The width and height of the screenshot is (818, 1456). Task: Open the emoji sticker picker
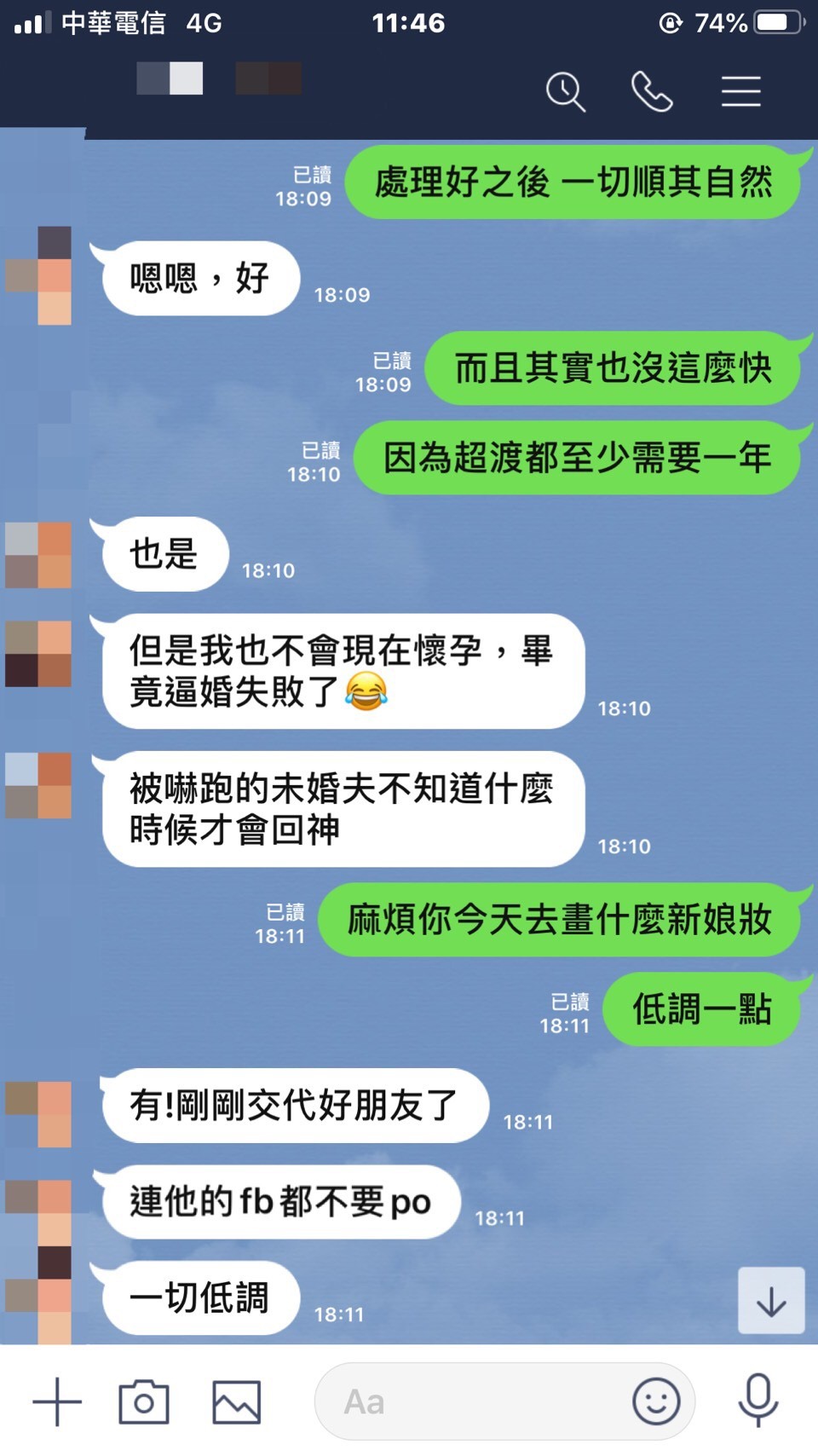(656, 1401)
